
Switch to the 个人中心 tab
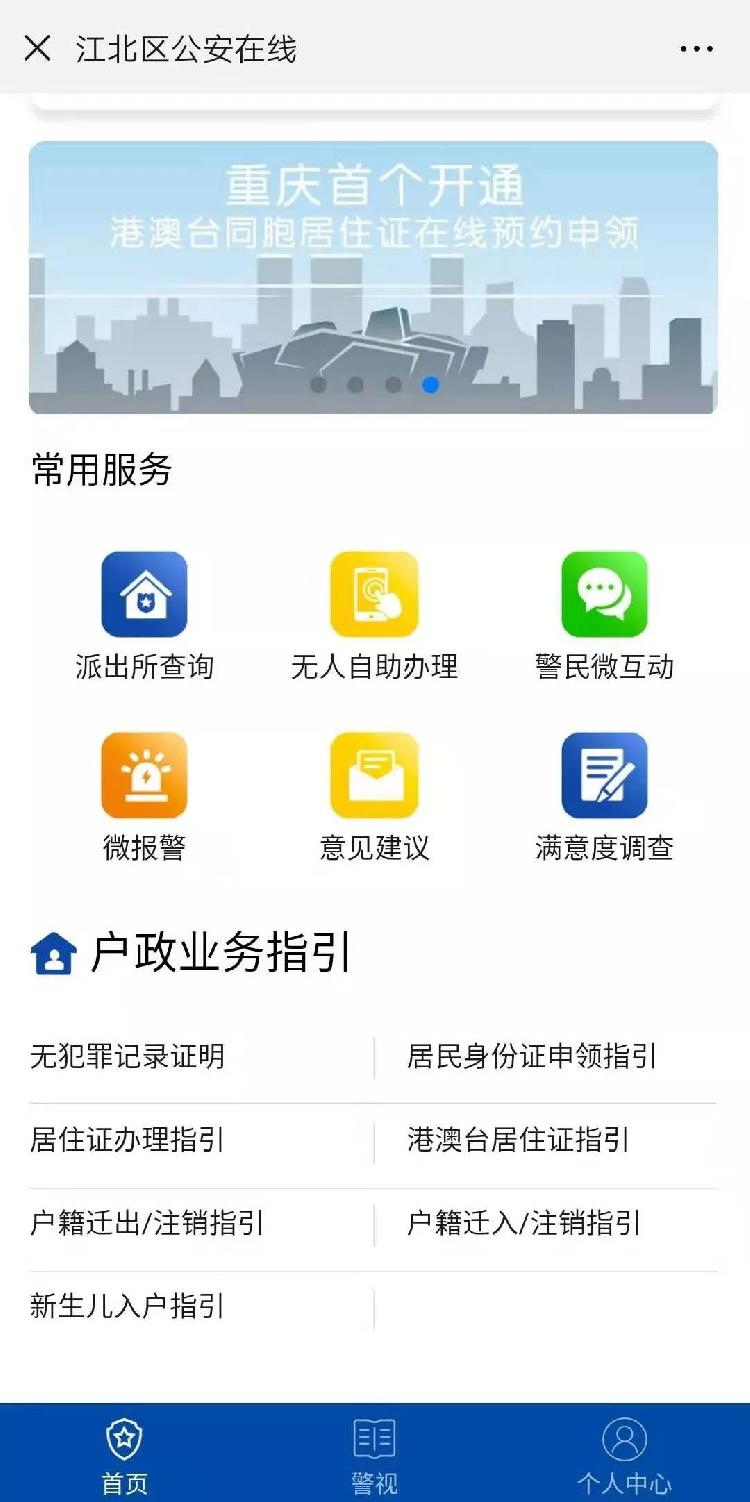pos(624,1456)
